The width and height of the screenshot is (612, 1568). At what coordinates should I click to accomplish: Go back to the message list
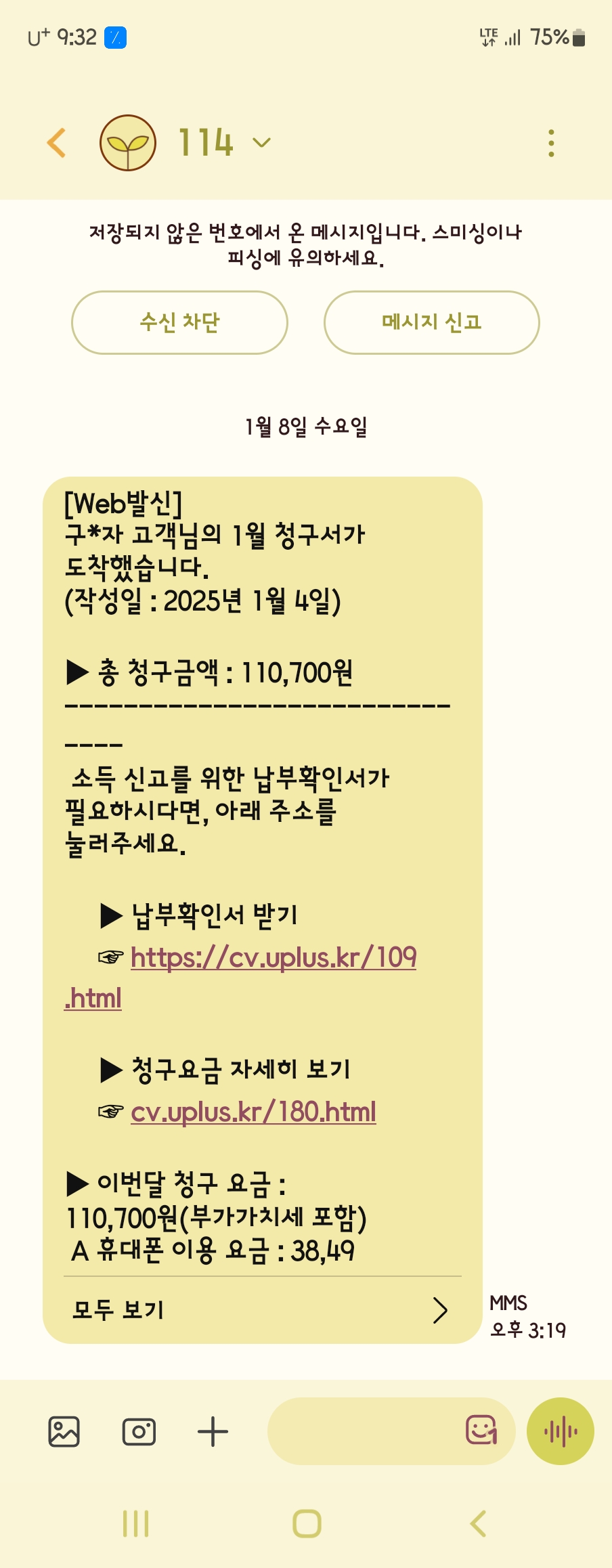click(x=57, y=143)
